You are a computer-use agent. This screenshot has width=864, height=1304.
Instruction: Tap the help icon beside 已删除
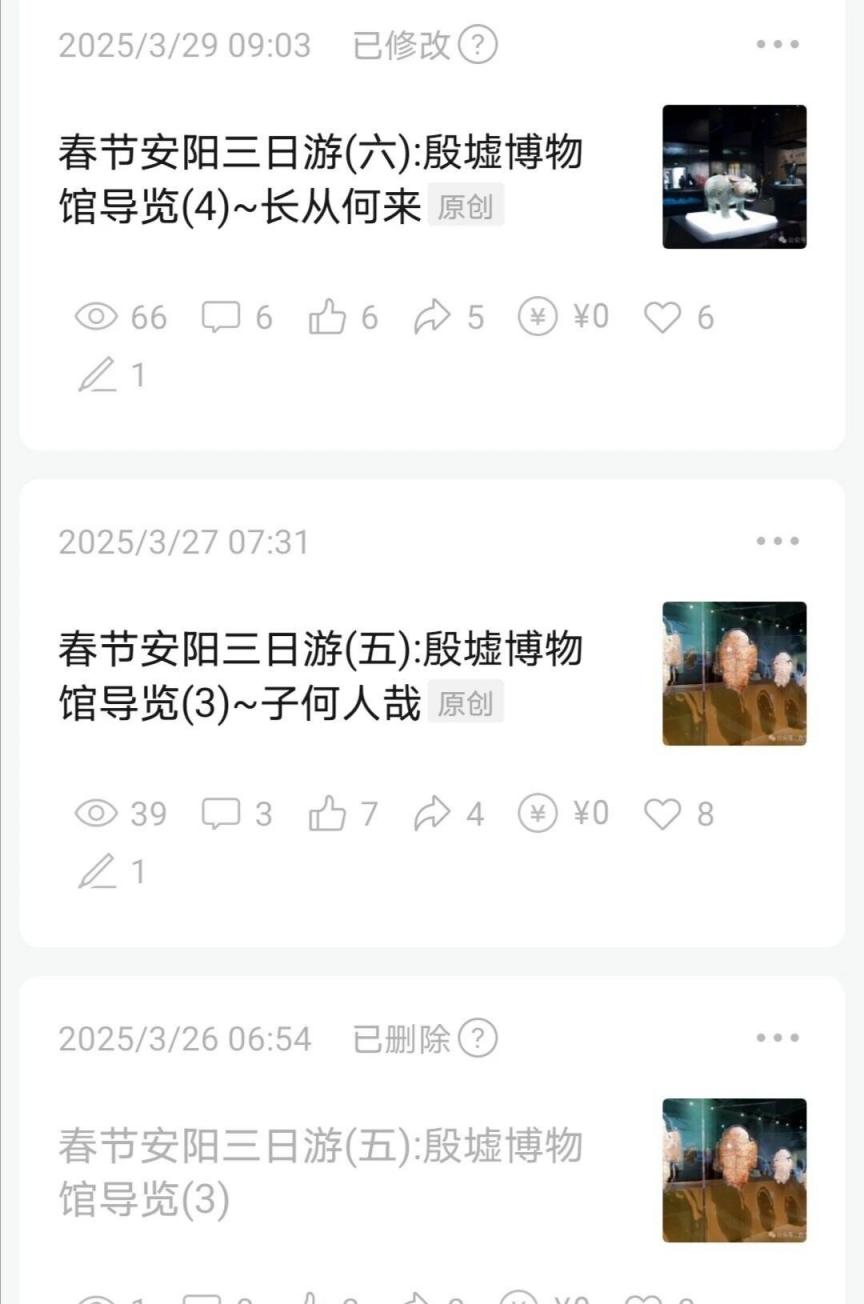tap(477, 1039)
